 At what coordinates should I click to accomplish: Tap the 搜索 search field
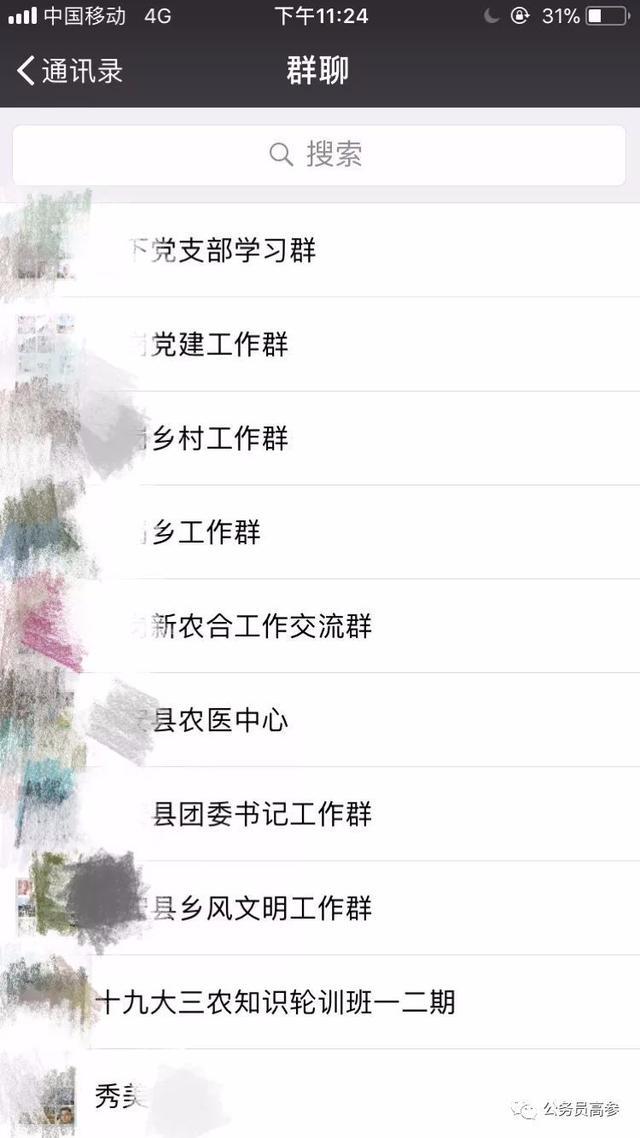click(318, 154)
